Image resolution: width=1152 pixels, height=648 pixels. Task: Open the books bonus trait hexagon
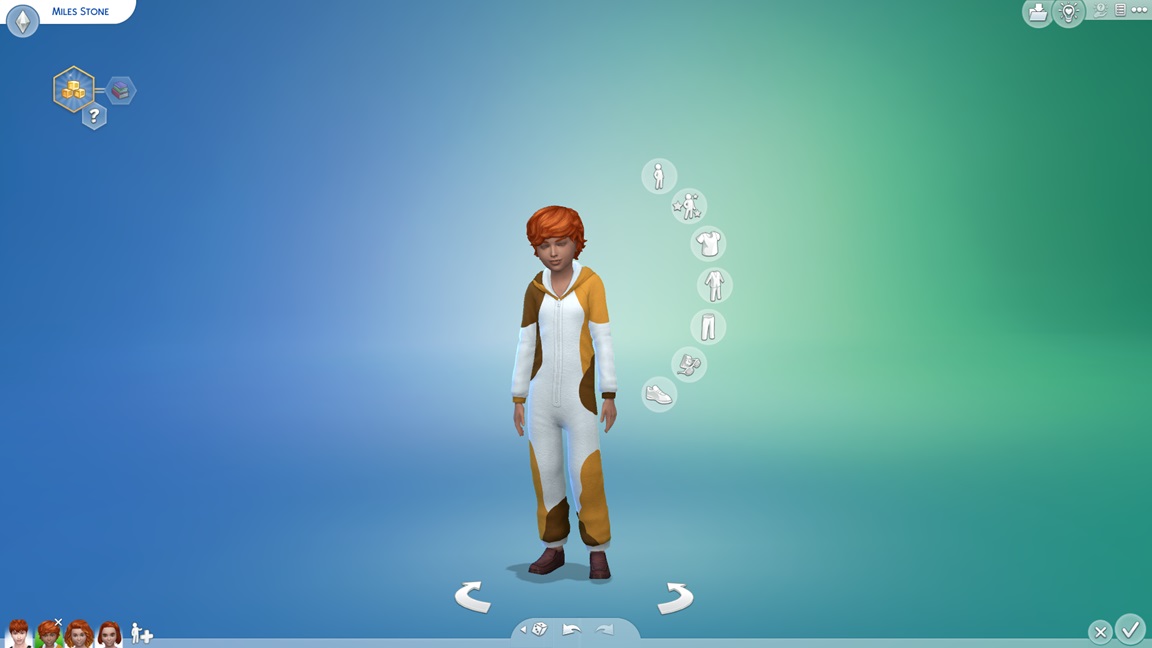tap(121, 91)
